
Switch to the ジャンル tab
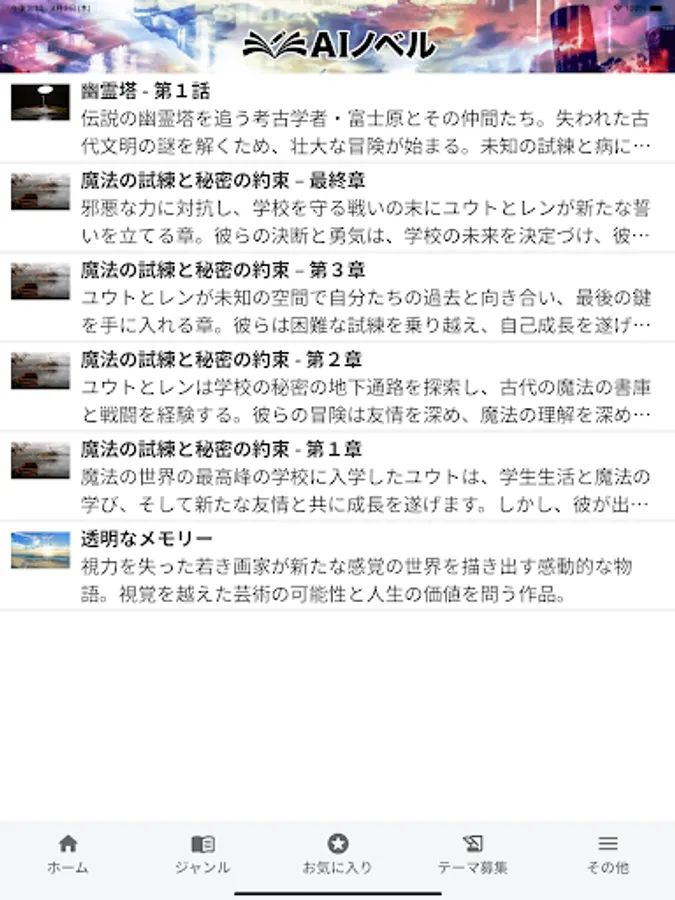pyautogui.click(x=203, y=854)
